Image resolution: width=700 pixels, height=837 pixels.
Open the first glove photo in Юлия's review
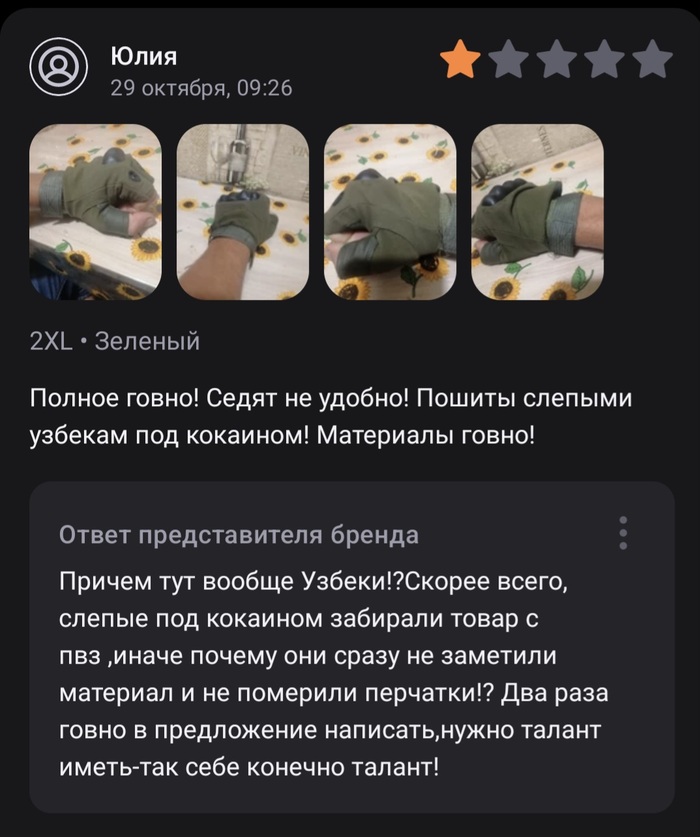point(96,212)
